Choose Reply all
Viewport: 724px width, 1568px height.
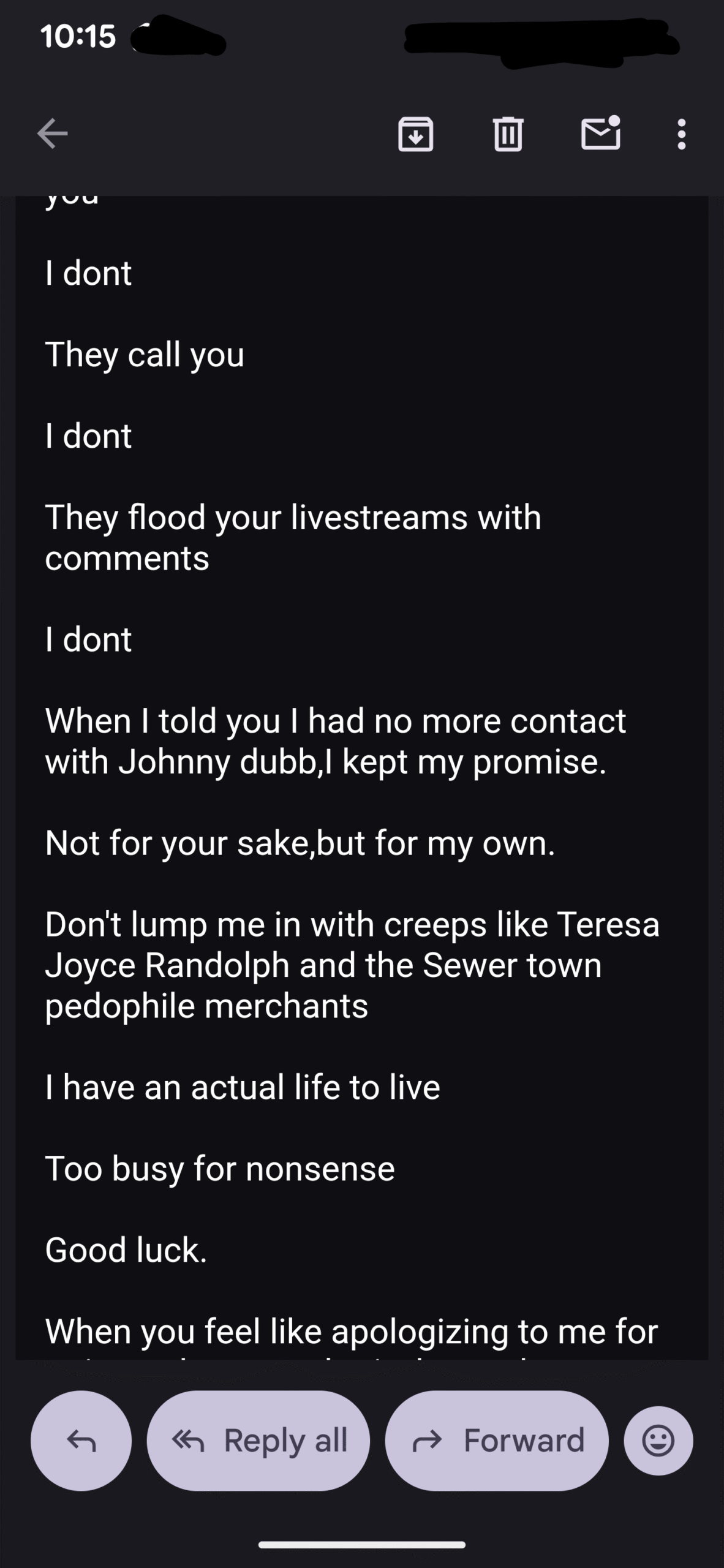pos(258,1440)
